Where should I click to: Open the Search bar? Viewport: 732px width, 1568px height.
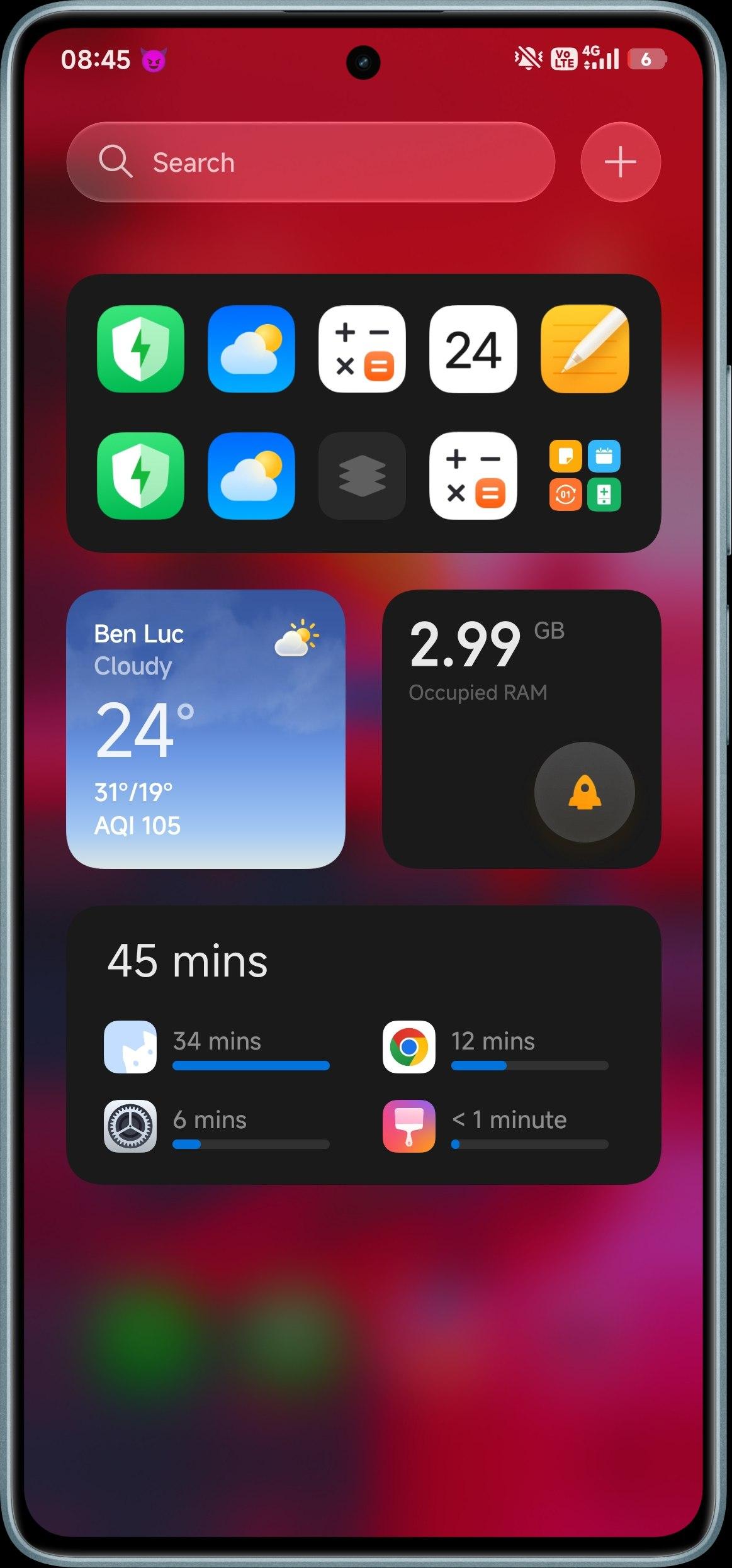(310, 162)
